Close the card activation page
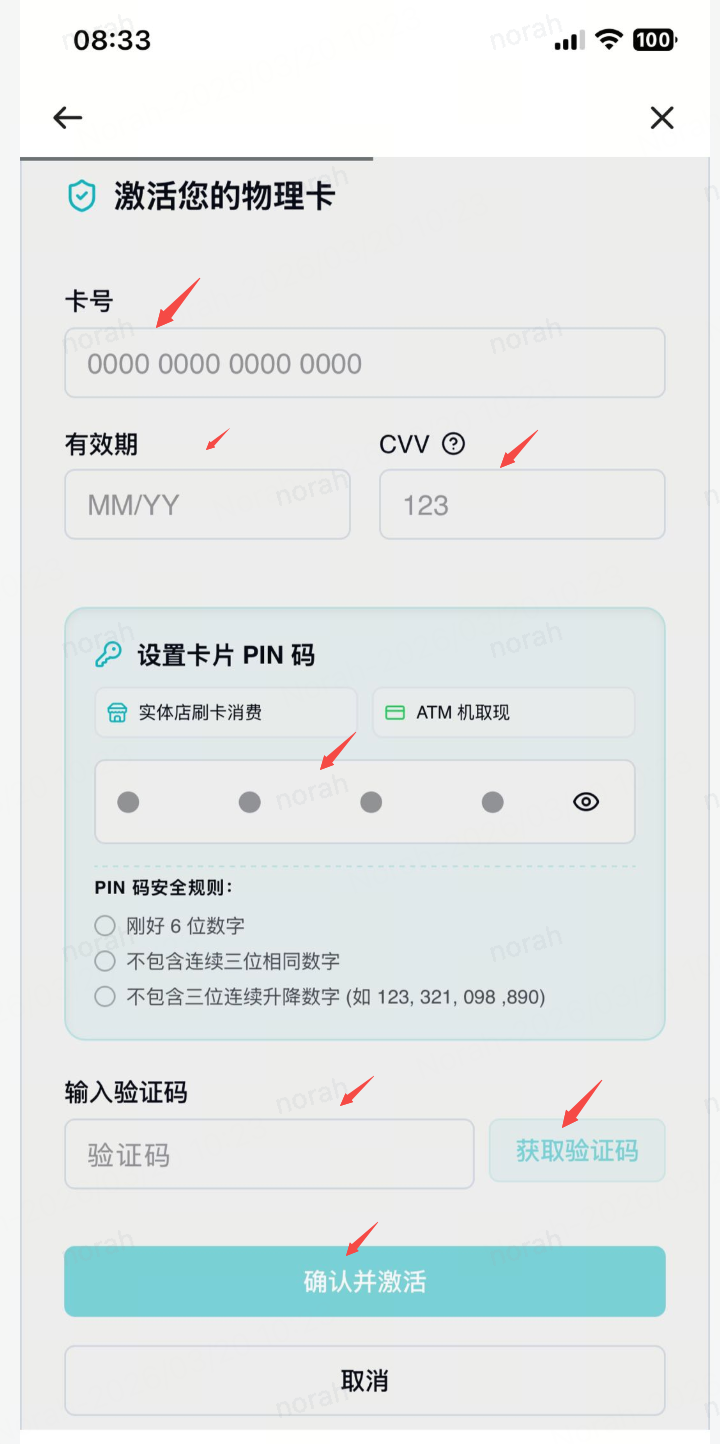The image size is (720, 1444). click(662, 118)
